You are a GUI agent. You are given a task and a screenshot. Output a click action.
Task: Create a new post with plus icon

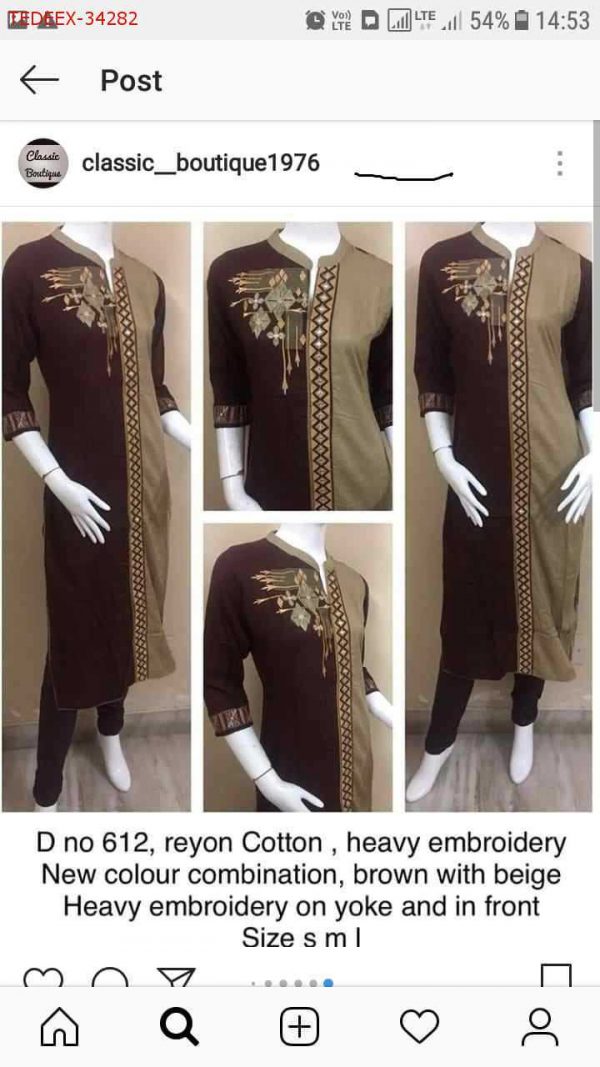[299, 1027]
